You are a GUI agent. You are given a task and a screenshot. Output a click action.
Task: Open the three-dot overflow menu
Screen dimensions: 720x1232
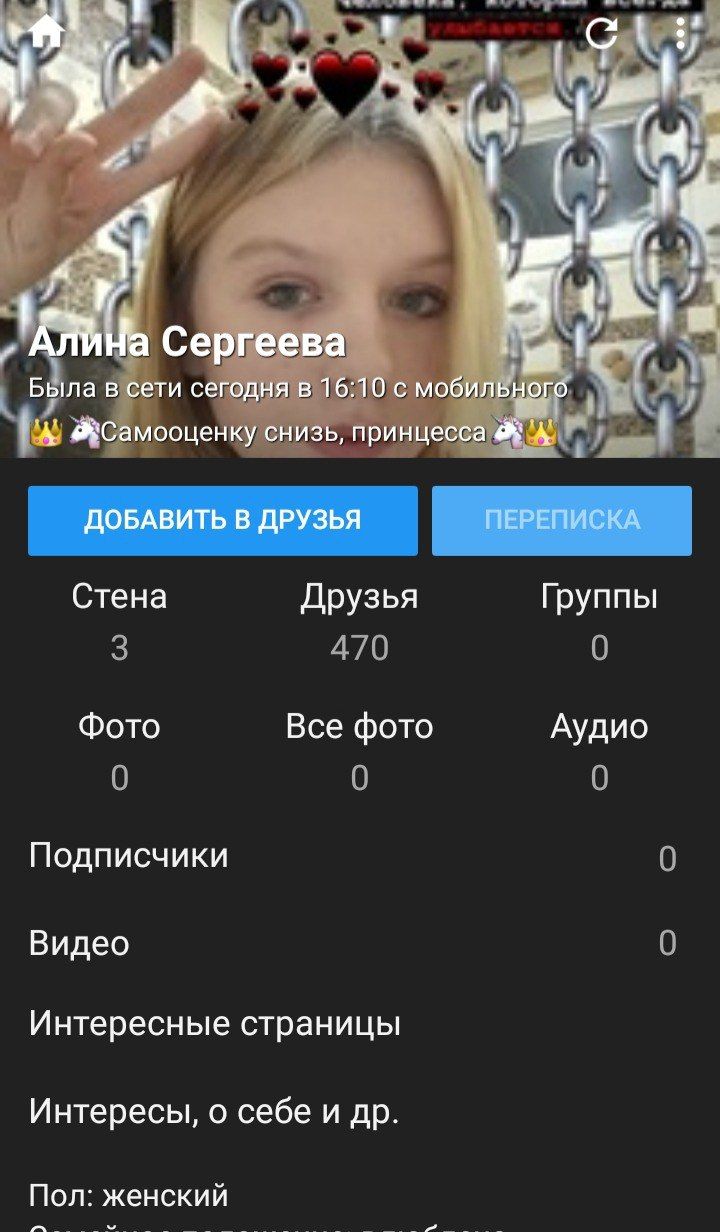point(680,34)
